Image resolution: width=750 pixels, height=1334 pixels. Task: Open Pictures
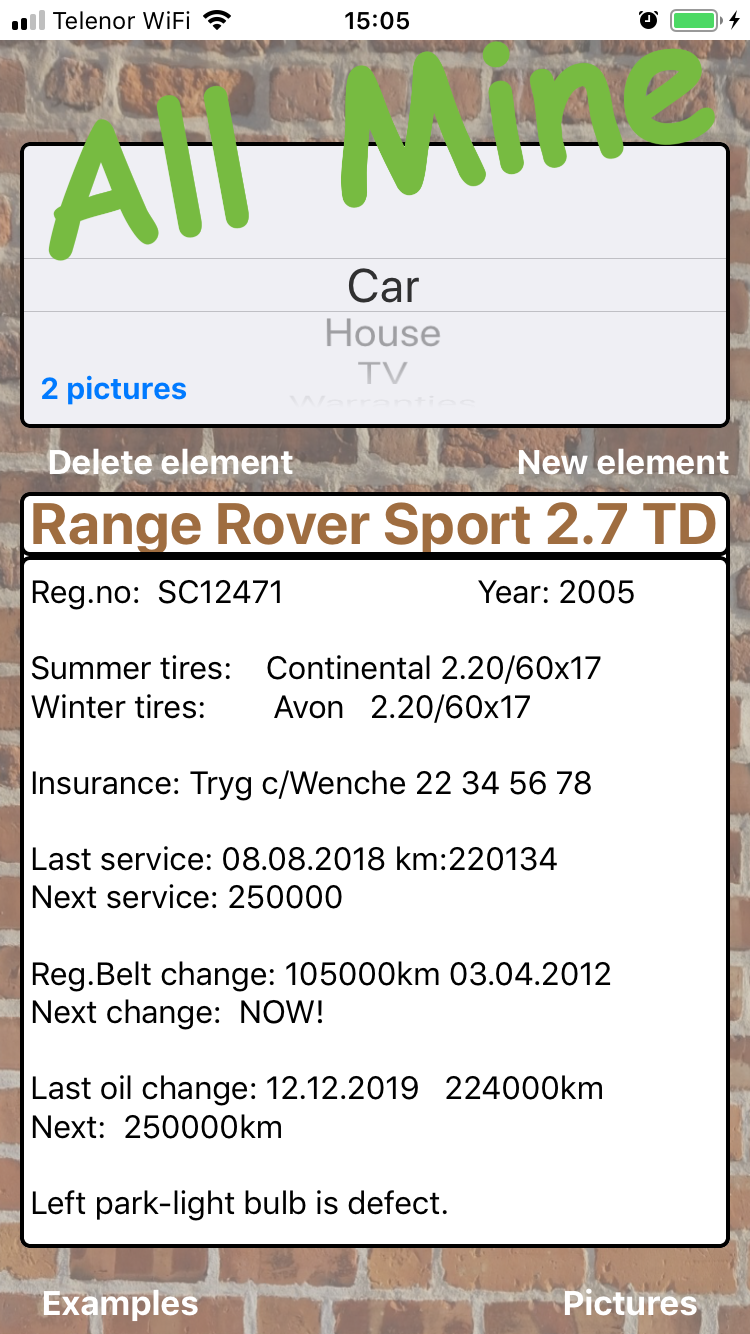[630, 1304]
